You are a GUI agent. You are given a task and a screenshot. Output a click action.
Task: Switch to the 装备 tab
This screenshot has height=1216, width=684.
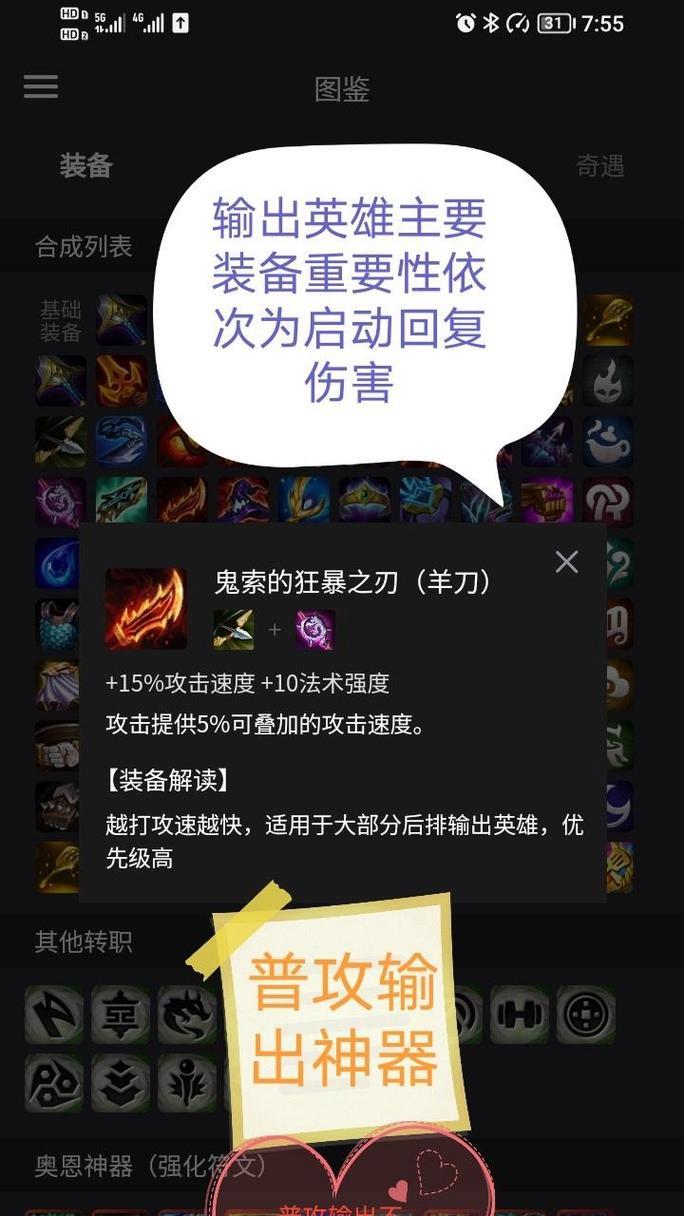pos(86,166)
